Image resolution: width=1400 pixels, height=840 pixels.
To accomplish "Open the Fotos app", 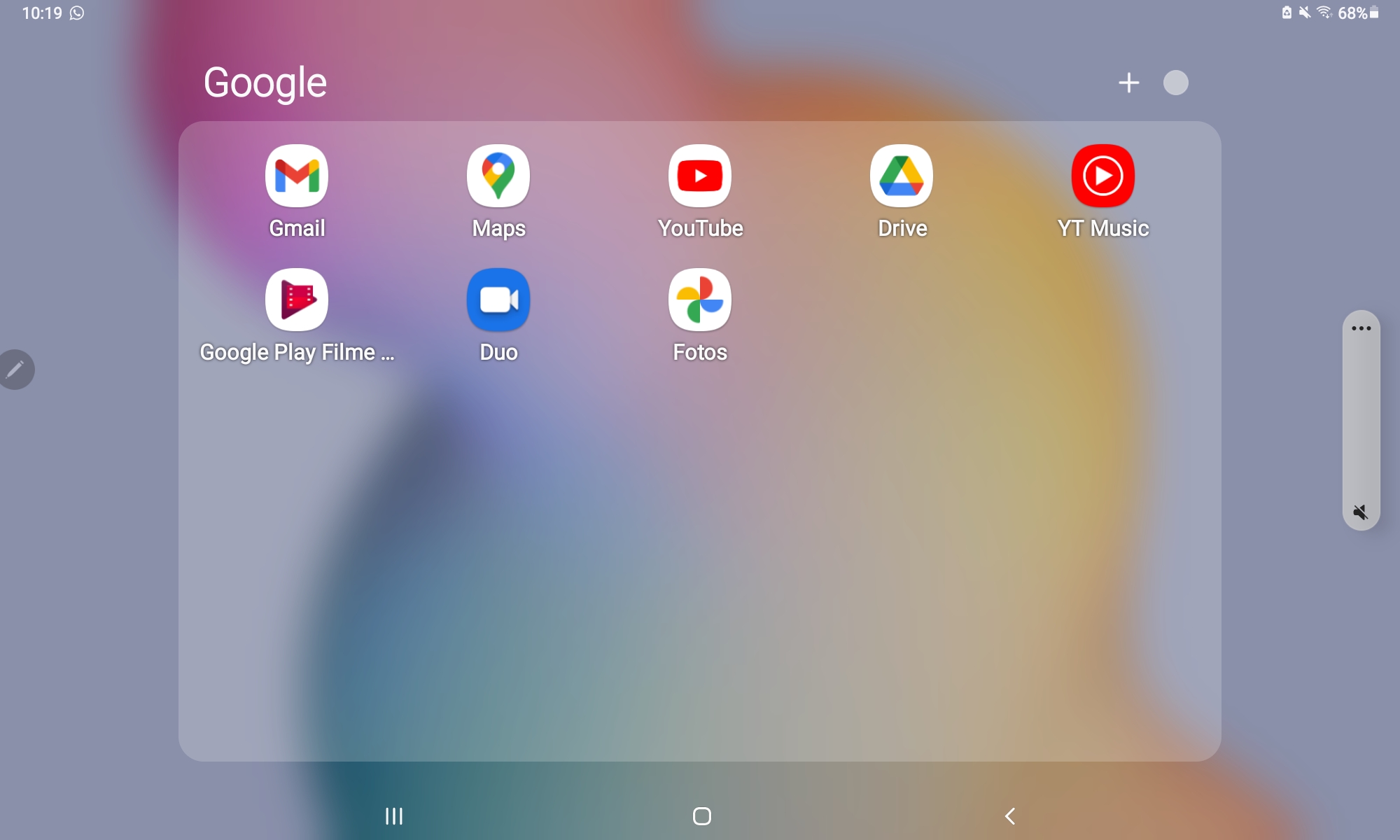I will (x=700, y=300).
